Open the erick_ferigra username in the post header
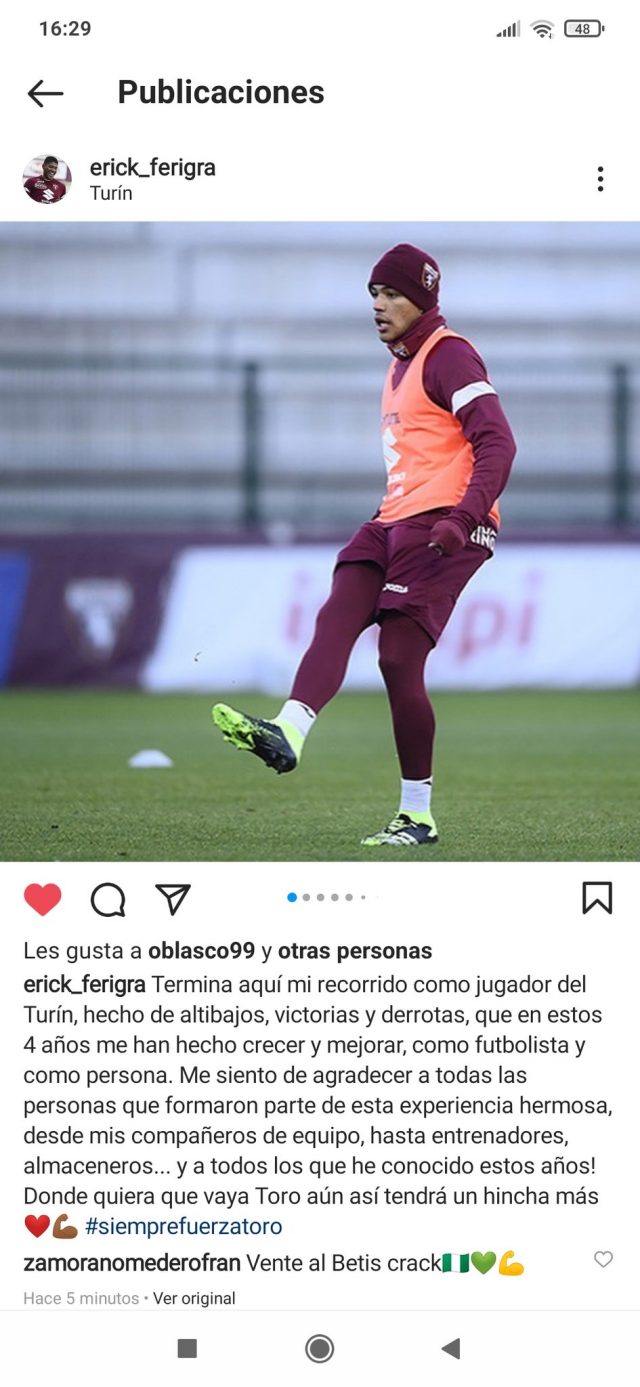Image resolution: width=640 pixels, height=1387 pixels. coord(152,167)
